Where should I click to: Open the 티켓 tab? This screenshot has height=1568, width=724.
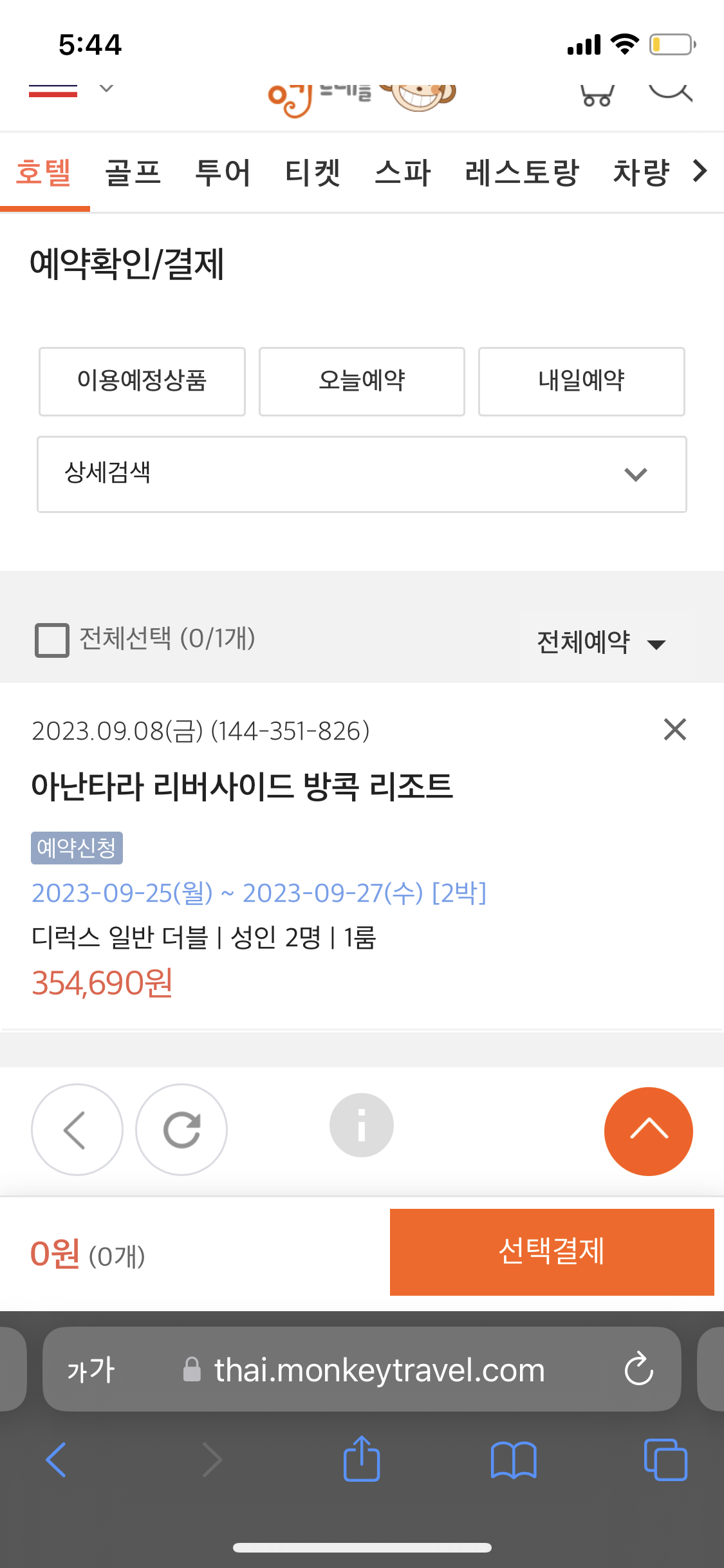313,173
